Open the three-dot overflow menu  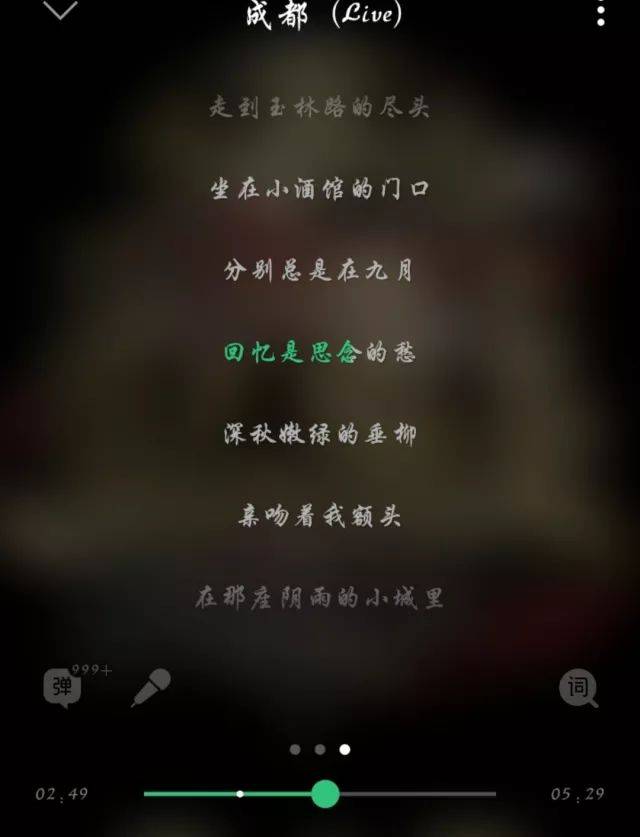click(x=601, y=13)
